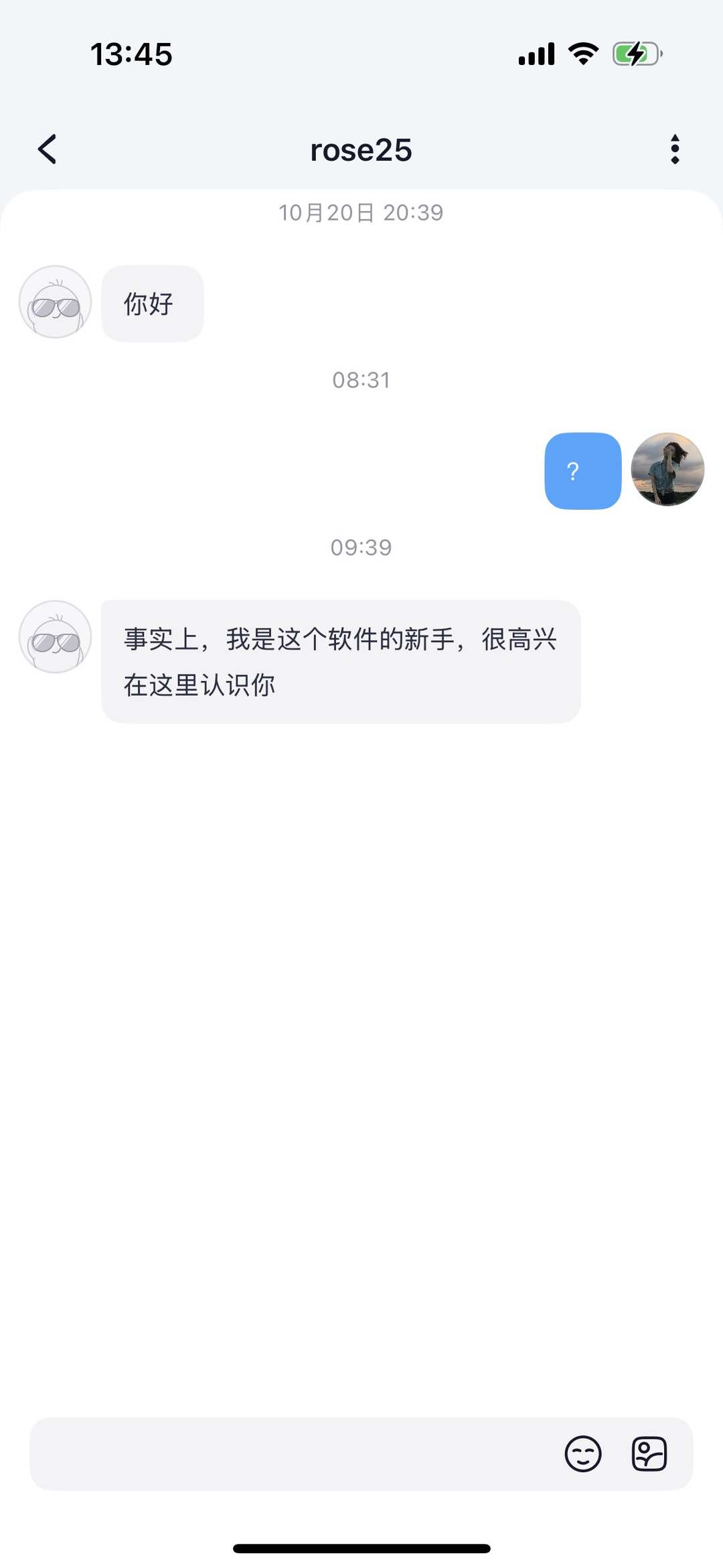The width and height of the screenshot is (723, 1568).
Task: Tap the chat title rose25
Action: click(x=361, y=149)
